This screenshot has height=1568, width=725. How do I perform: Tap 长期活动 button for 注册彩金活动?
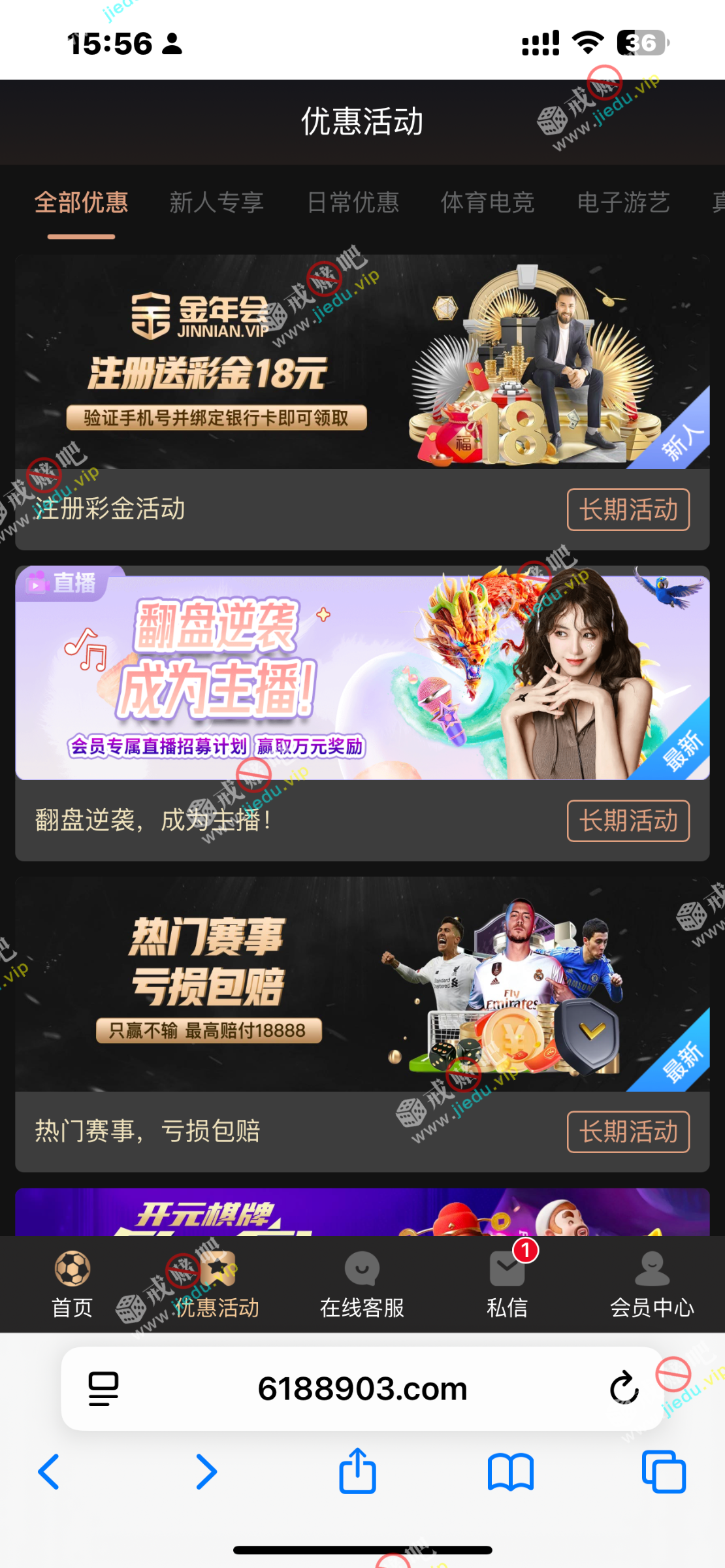click(628, 510)
